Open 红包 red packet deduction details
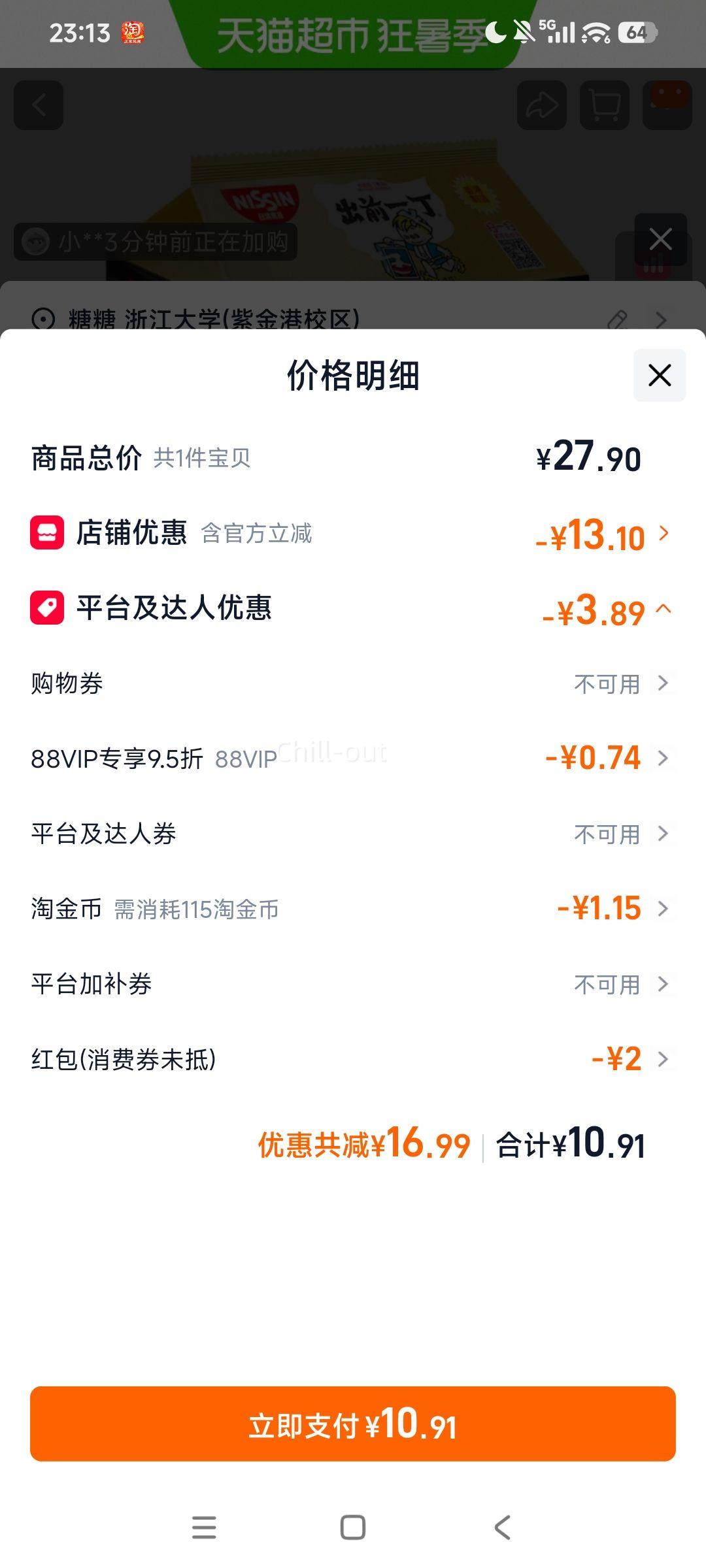706x1568 pixels. click(x=353, y=1059)
